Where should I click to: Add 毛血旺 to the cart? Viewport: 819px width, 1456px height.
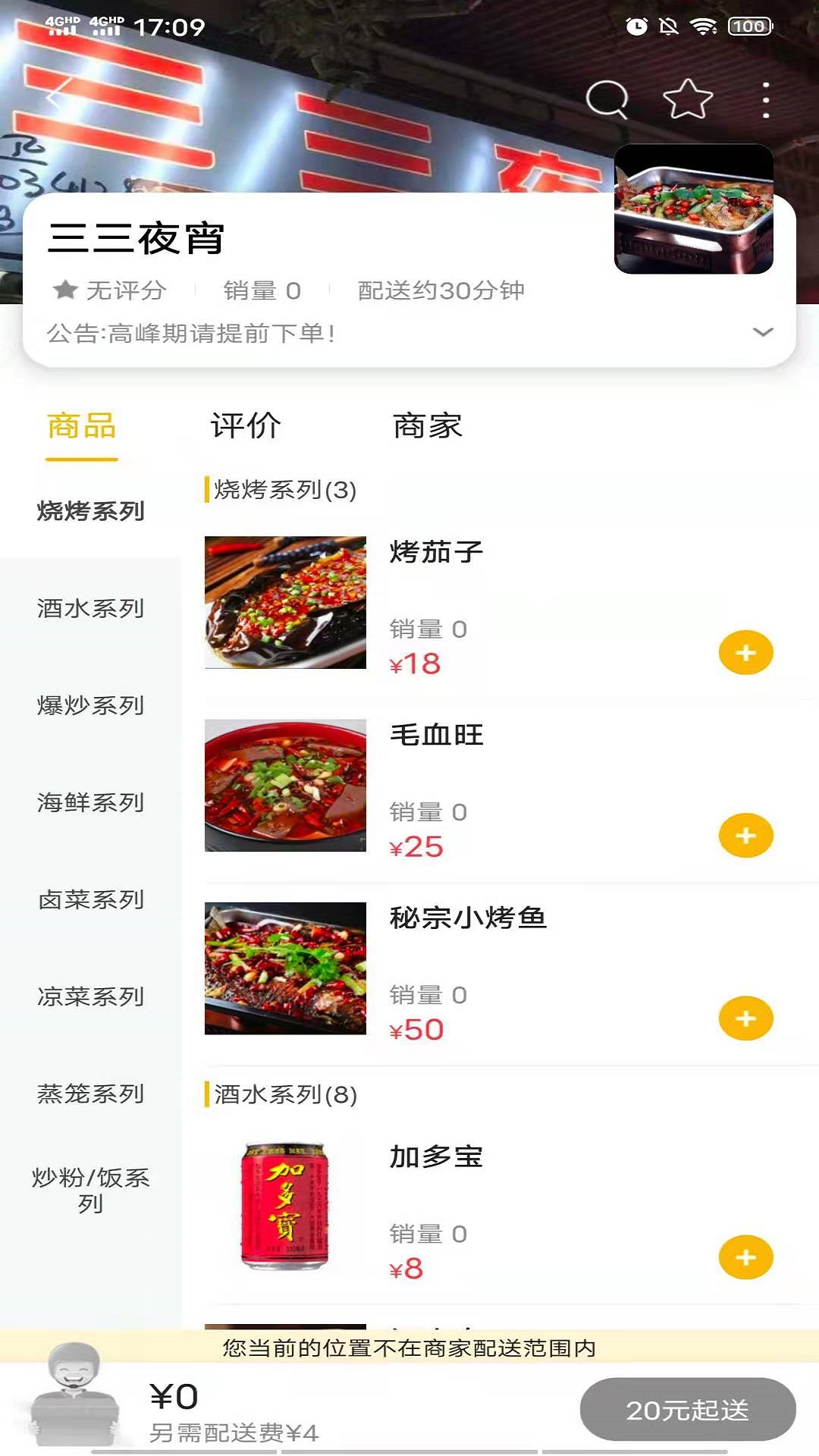coord(745,836)
